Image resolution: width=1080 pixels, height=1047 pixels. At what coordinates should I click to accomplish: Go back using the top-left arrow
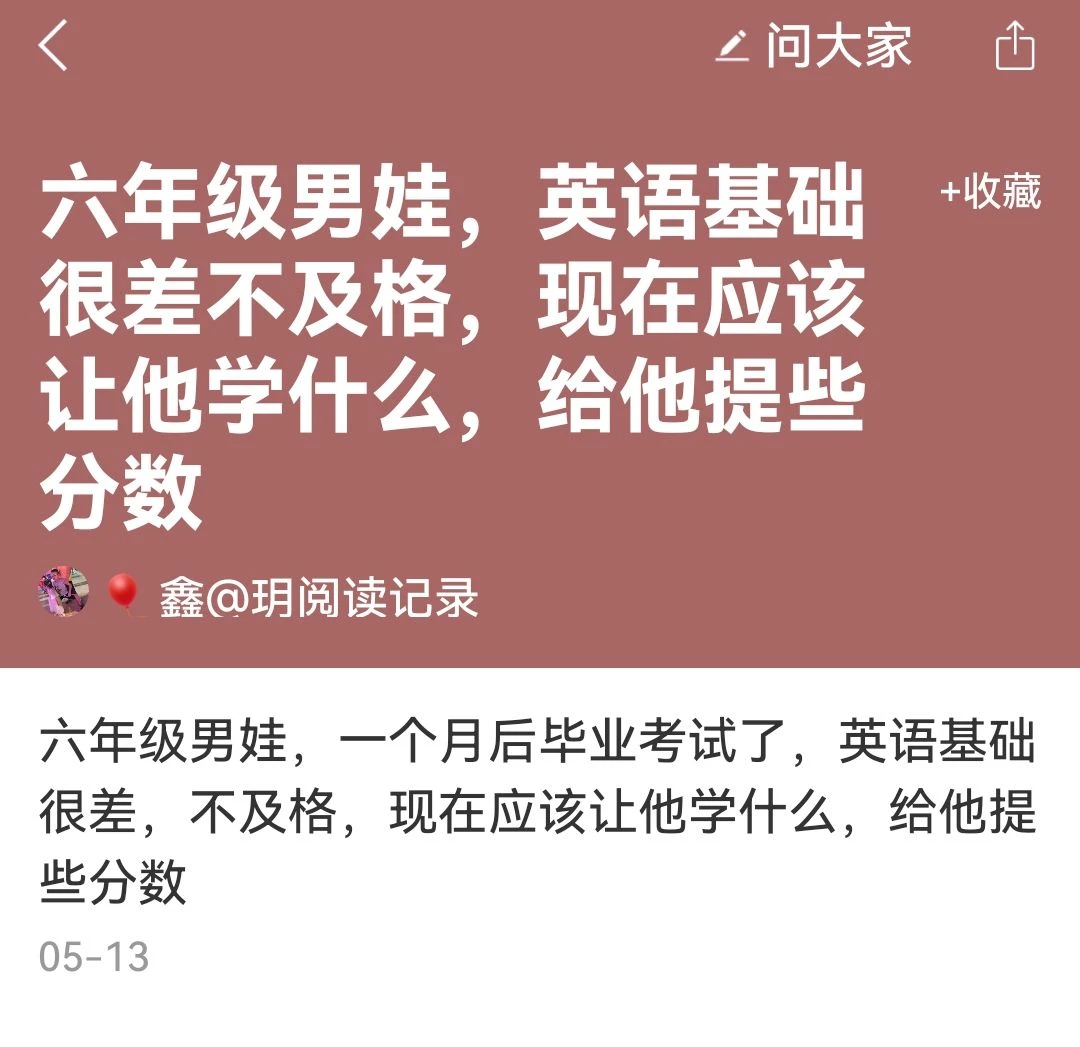point(53,47)
